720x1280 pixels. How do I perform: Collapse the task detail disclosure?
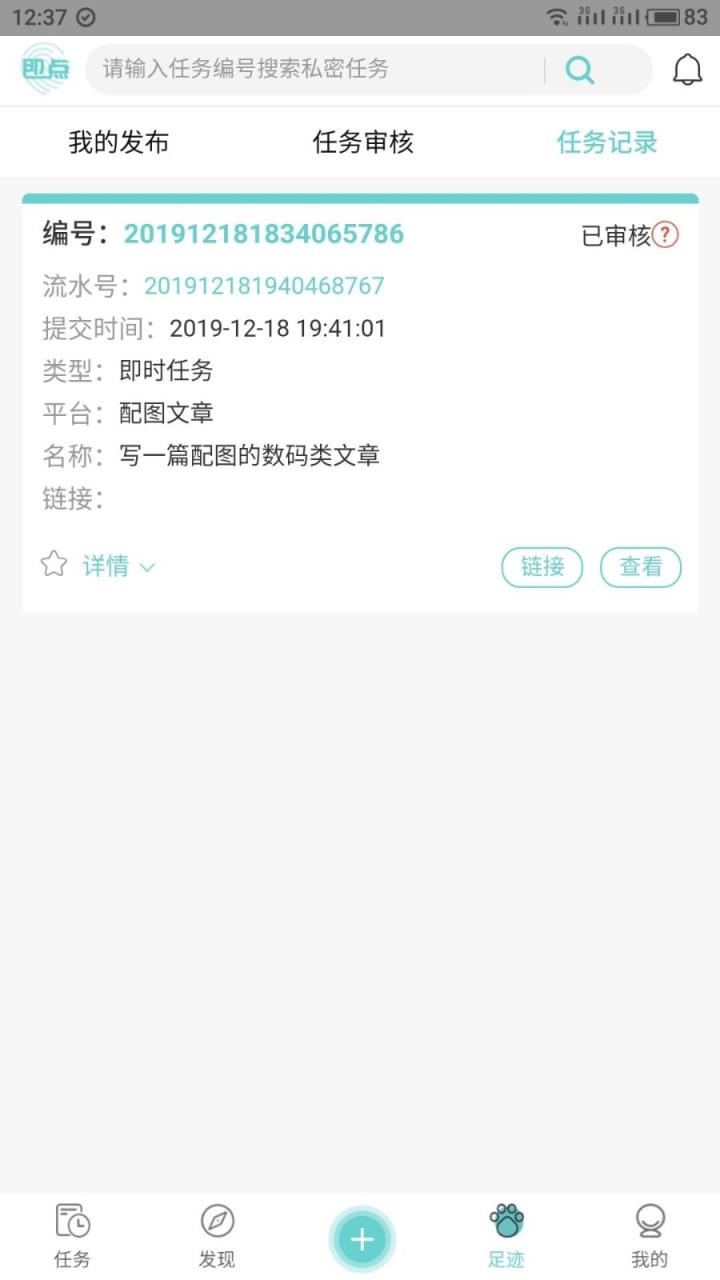pyautogui.click(x=146, y=568)
